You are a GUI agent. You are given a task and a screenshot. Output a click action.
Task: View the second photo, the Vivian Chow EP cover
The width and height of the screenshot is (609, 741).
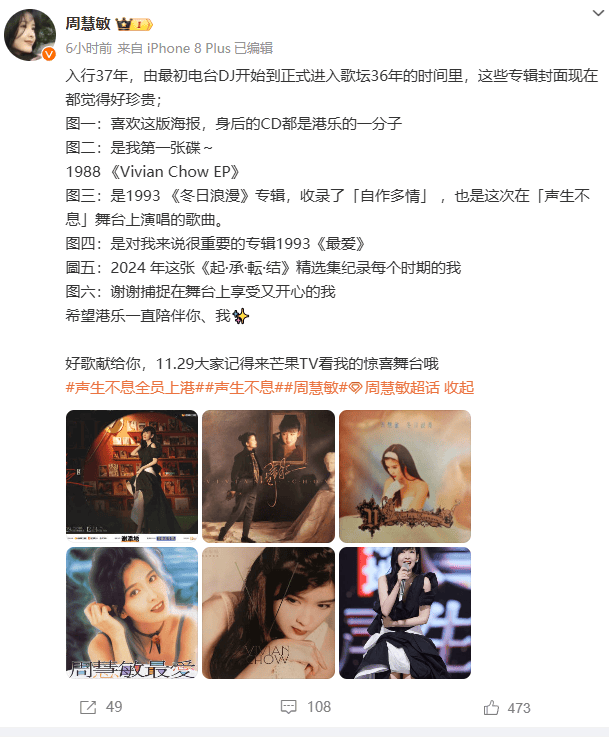[268, 476]
